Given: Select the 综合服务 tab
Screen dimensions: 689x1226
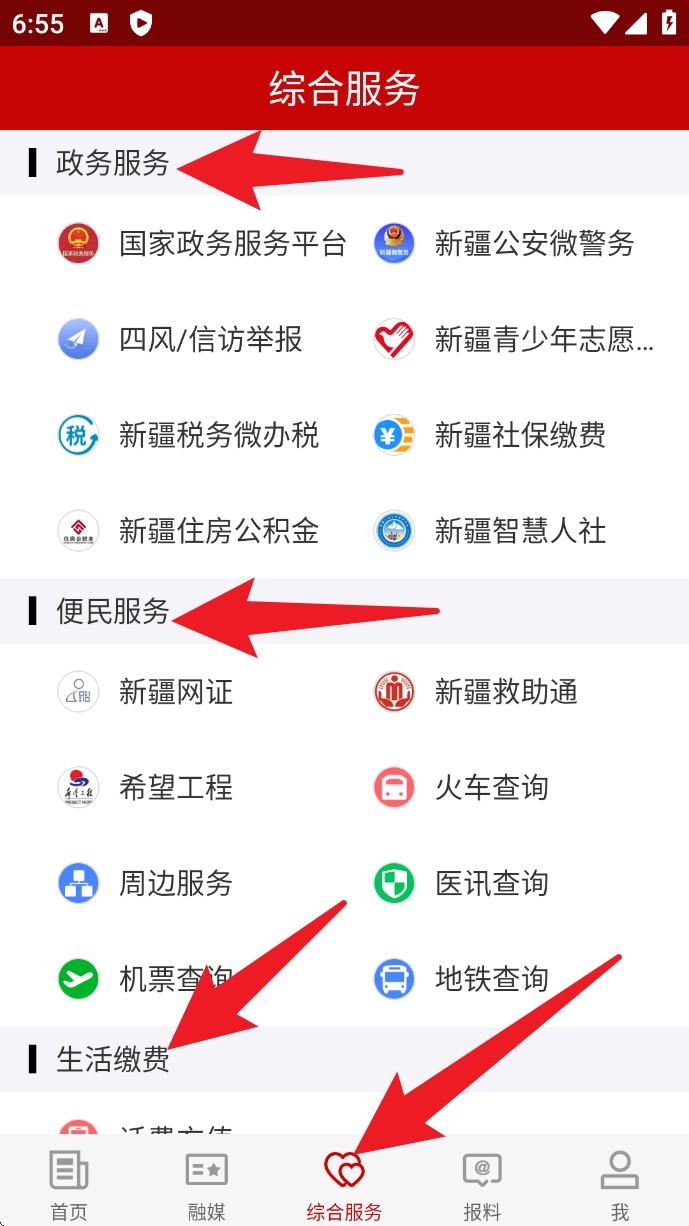Looking at the screenshot, I should point(344,1185).
